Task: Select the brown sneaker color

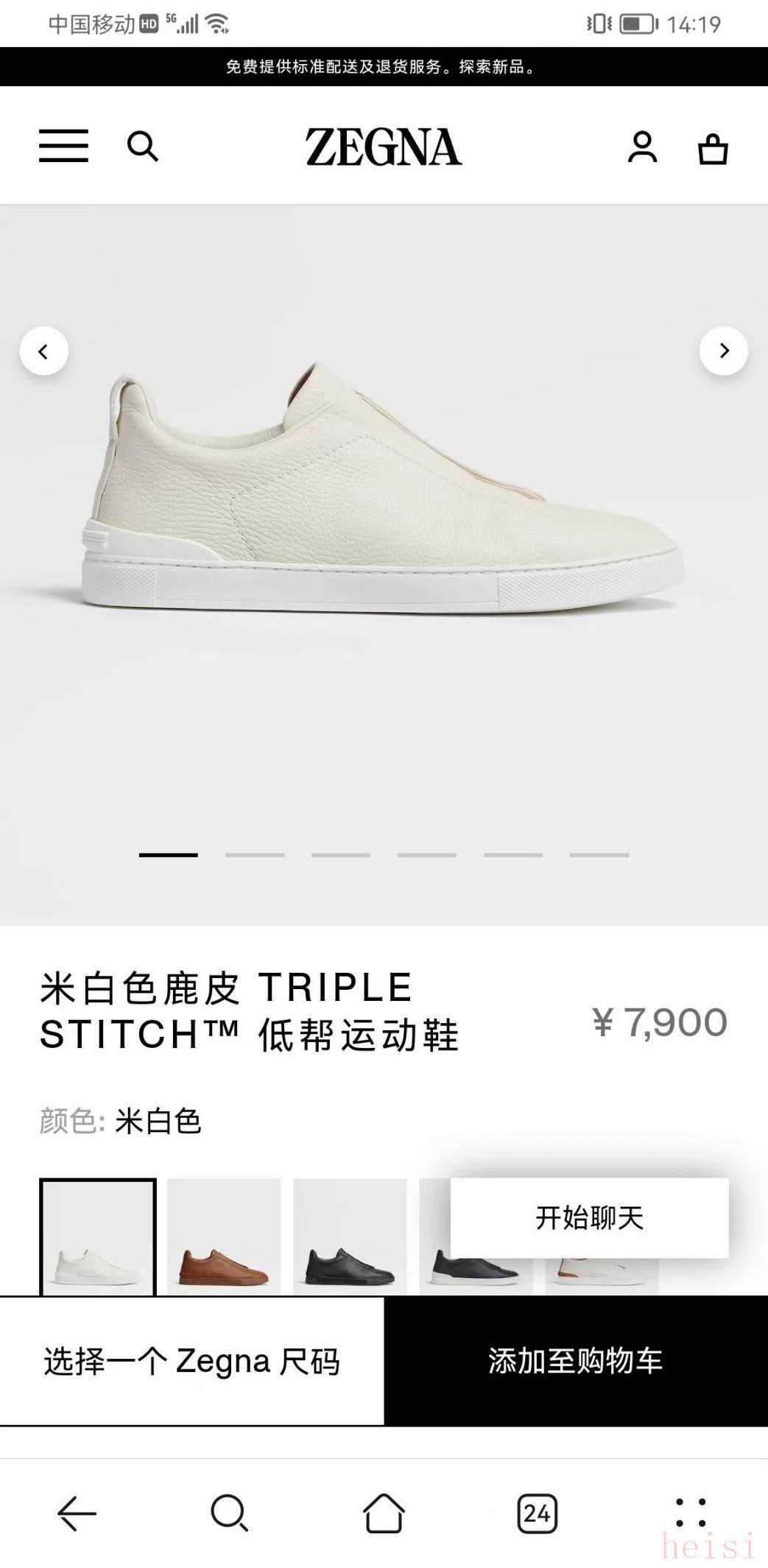Action: pyautogui.click(x=224, y=1236)
